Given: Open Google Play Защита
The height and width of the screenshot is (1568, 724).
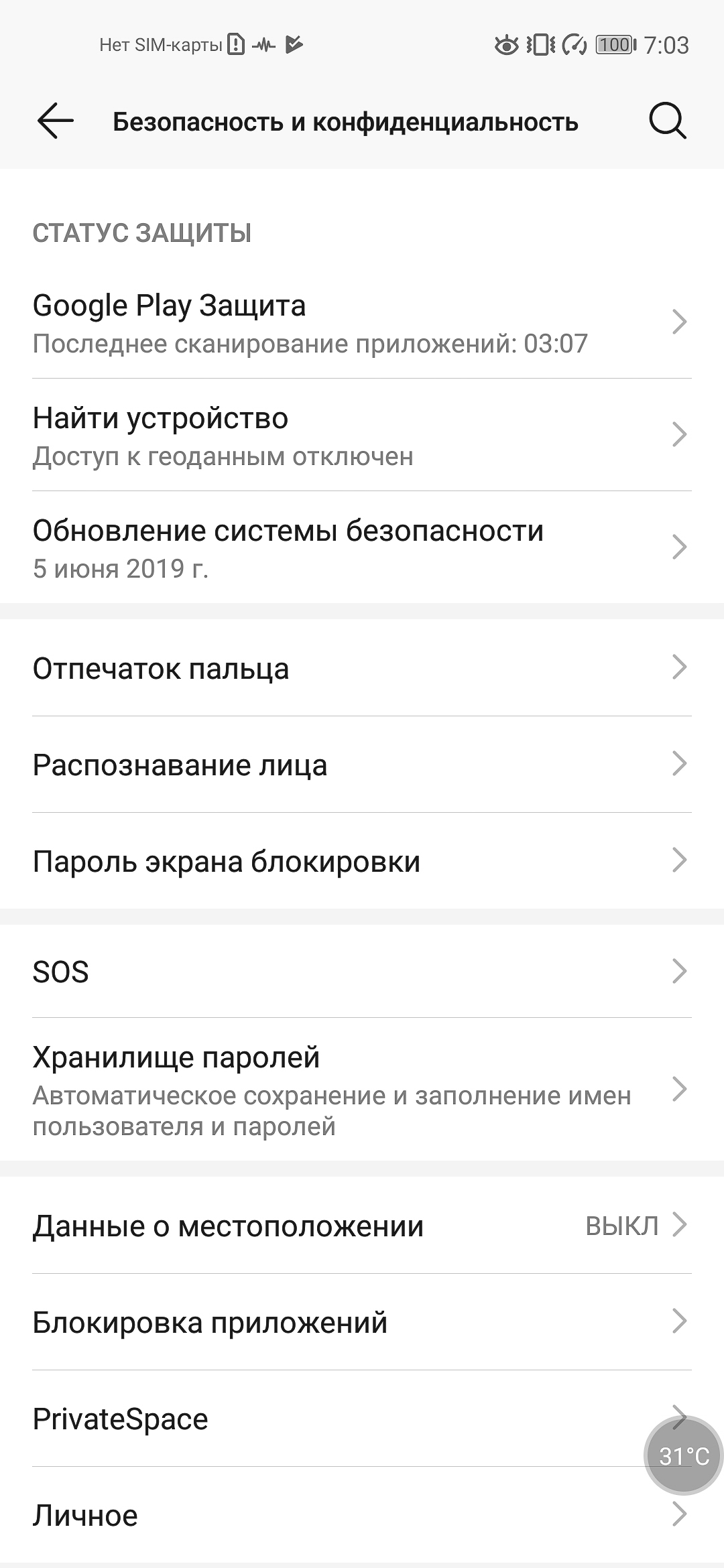Looking at the screenshot, I should (362, 322).
